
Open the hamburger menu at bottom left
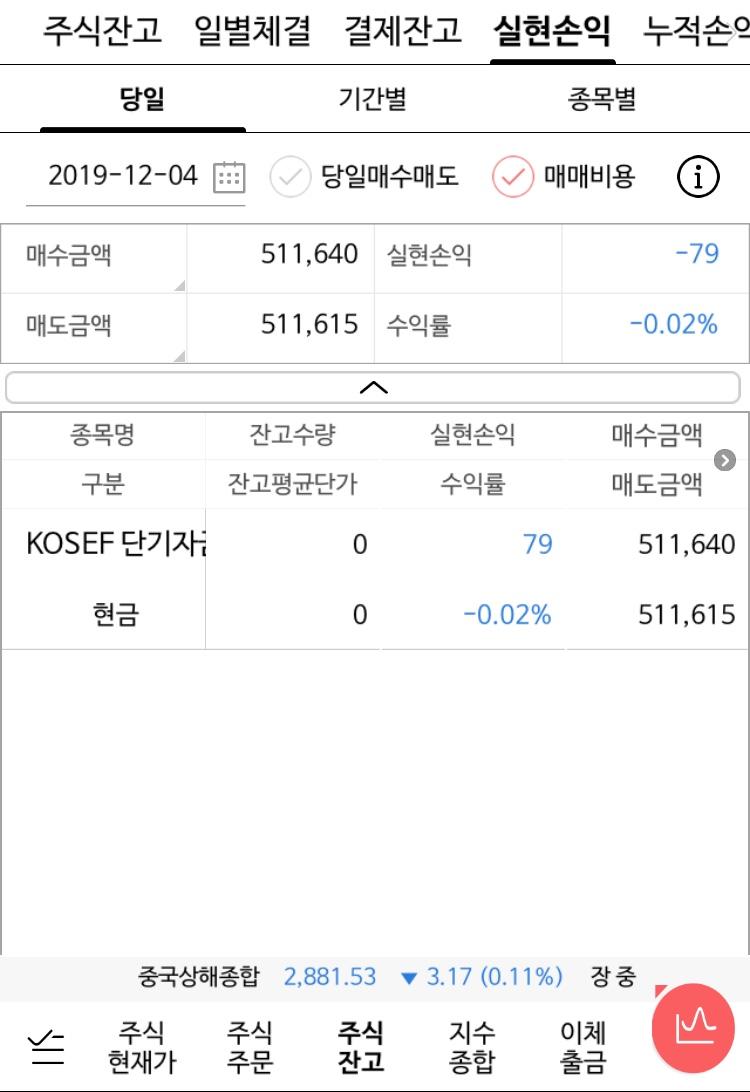tap(46, 1047)
